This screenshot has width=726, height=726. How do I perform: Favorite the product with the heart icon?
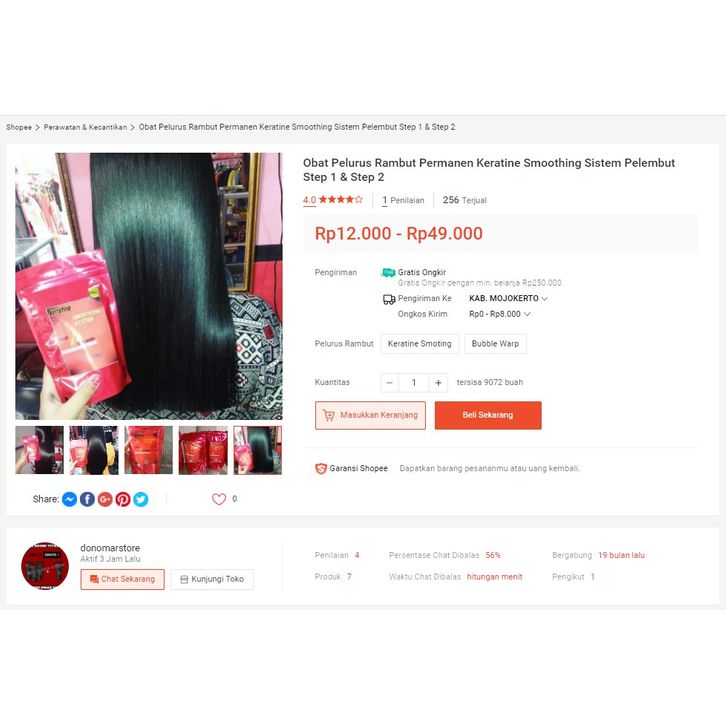(x=219, y=499)
